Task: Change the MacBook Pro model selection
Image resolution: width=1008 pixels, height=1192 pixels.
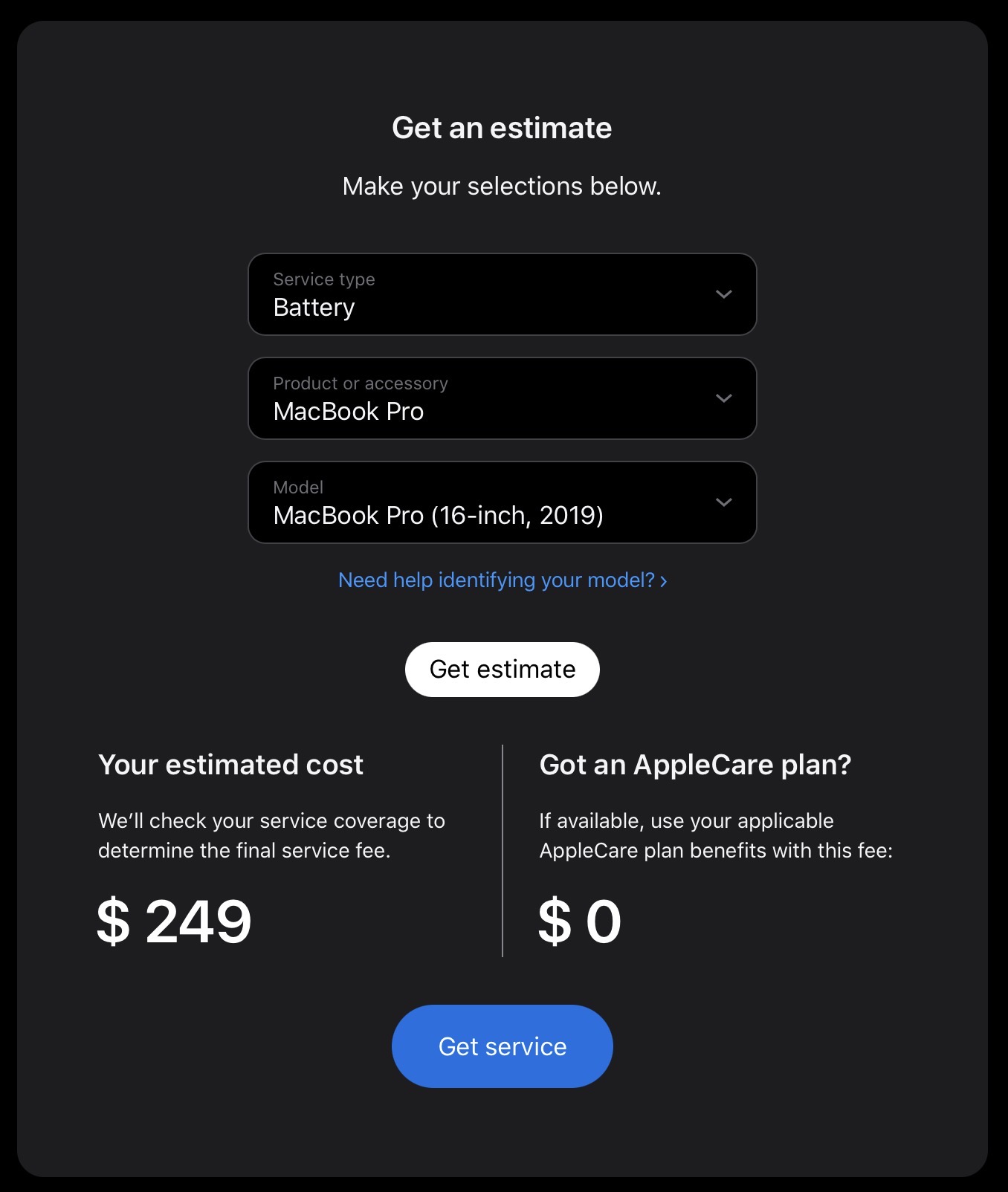Action: pyautogui.click(x=502, y=502)
